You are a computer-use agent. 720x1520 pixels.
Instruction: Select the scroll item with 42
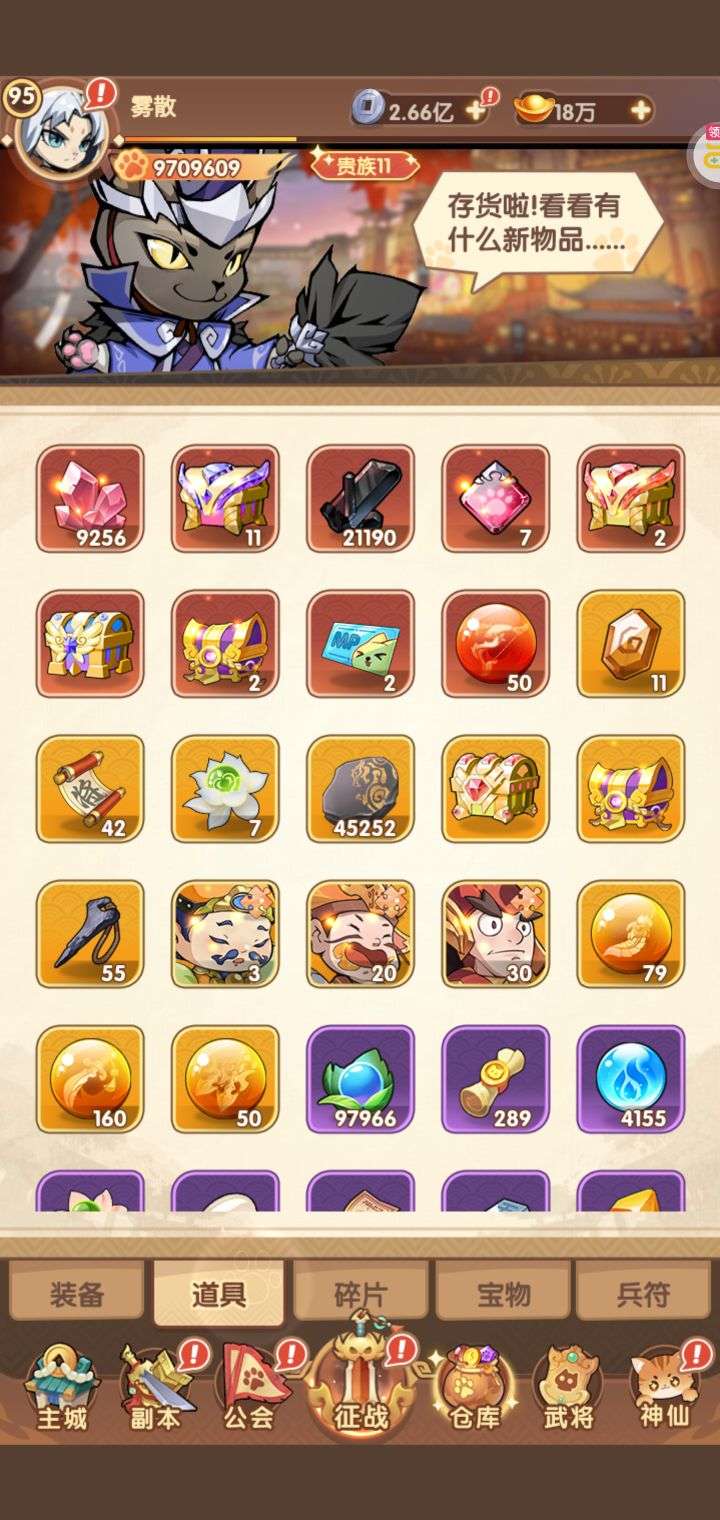click(x=90, y=789)
